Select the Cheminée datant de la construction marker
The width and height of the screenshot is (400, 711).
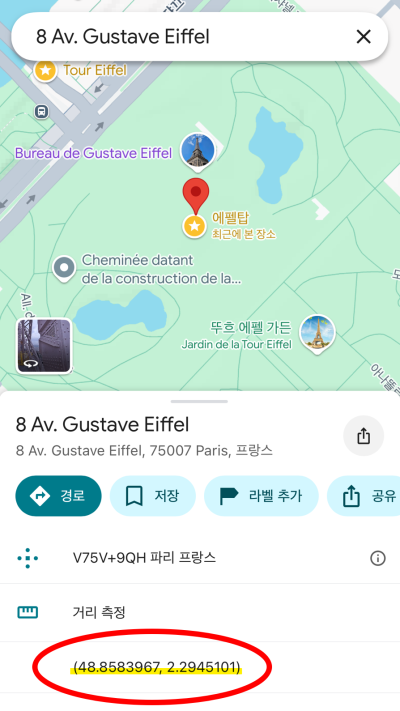point(64,268)
